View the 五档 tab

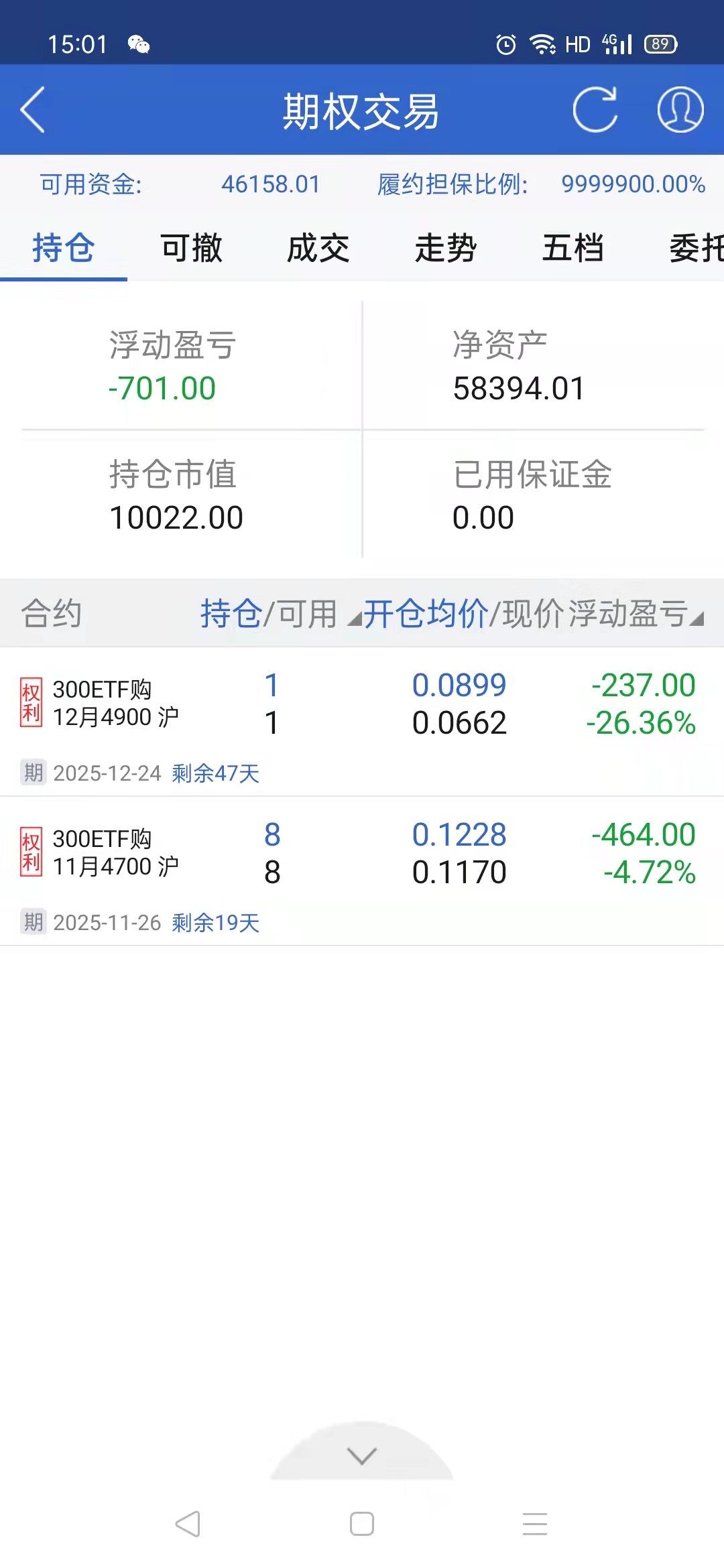pyautogui.click(x=573, y=249)
